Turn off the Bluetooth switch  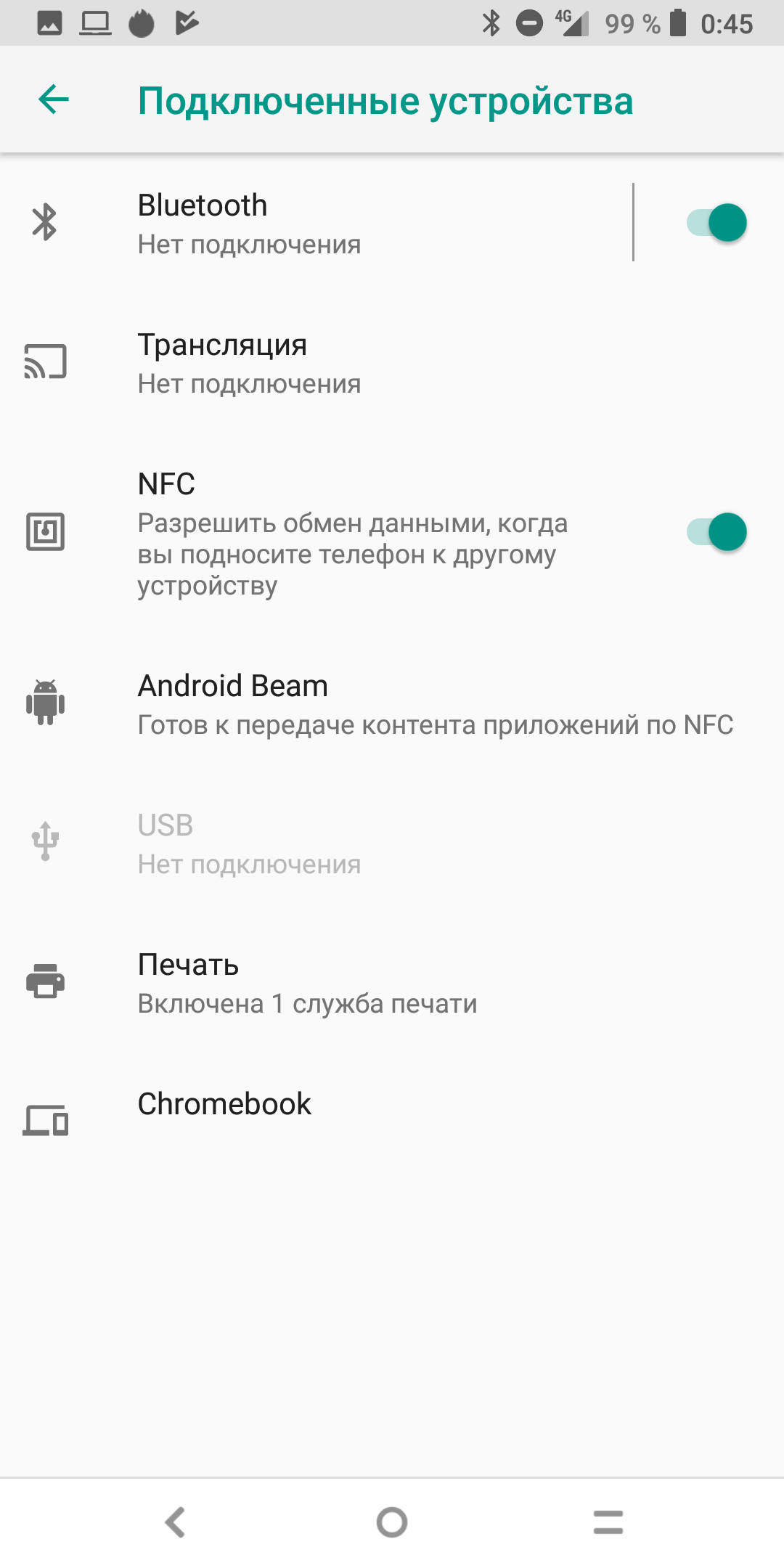tap(716, 223)
